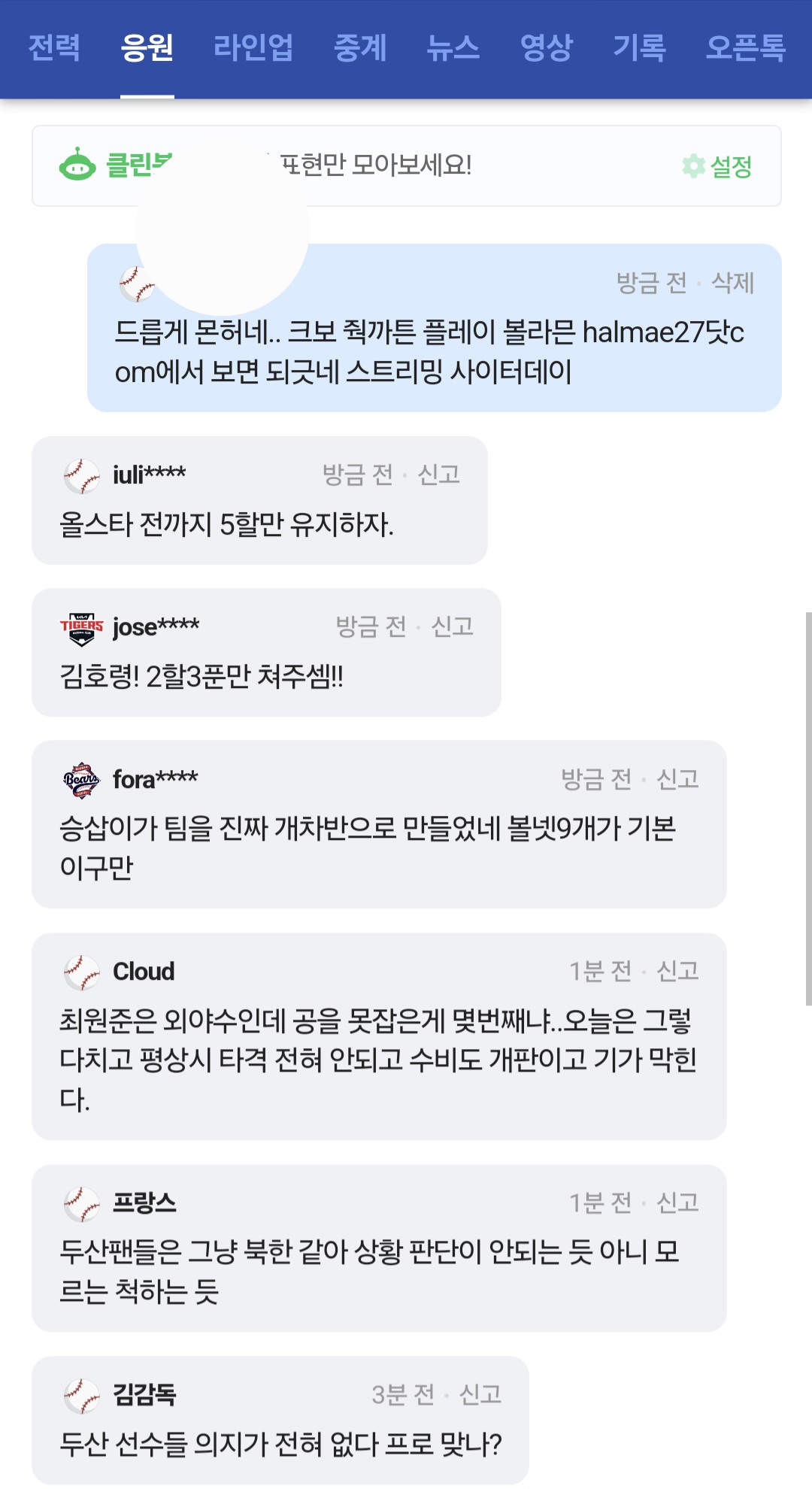
Task: Report fora****'s comment with 신고
Action: point(677,779)
